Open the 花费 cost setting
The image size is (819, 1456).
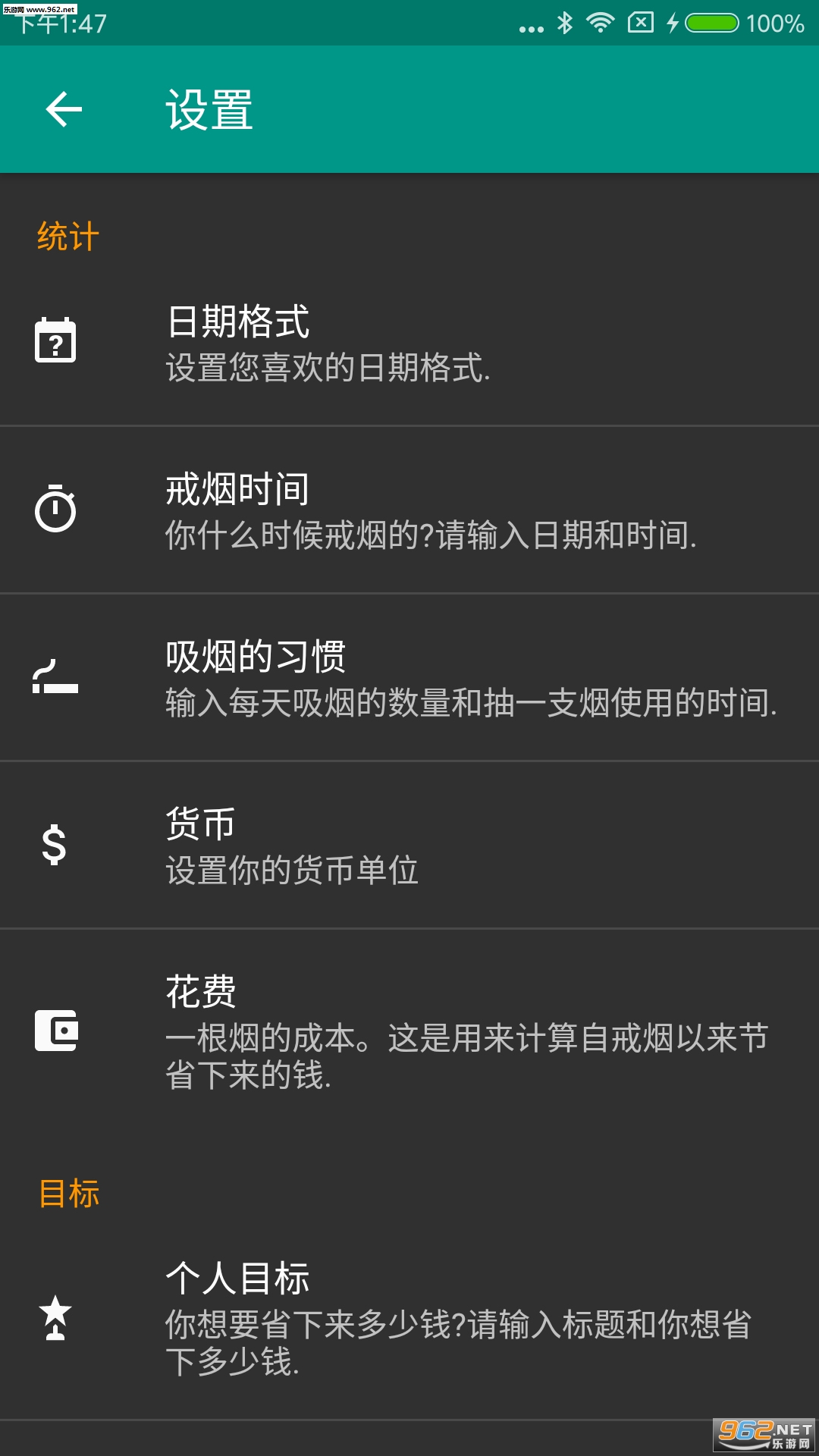[409, 1031]
